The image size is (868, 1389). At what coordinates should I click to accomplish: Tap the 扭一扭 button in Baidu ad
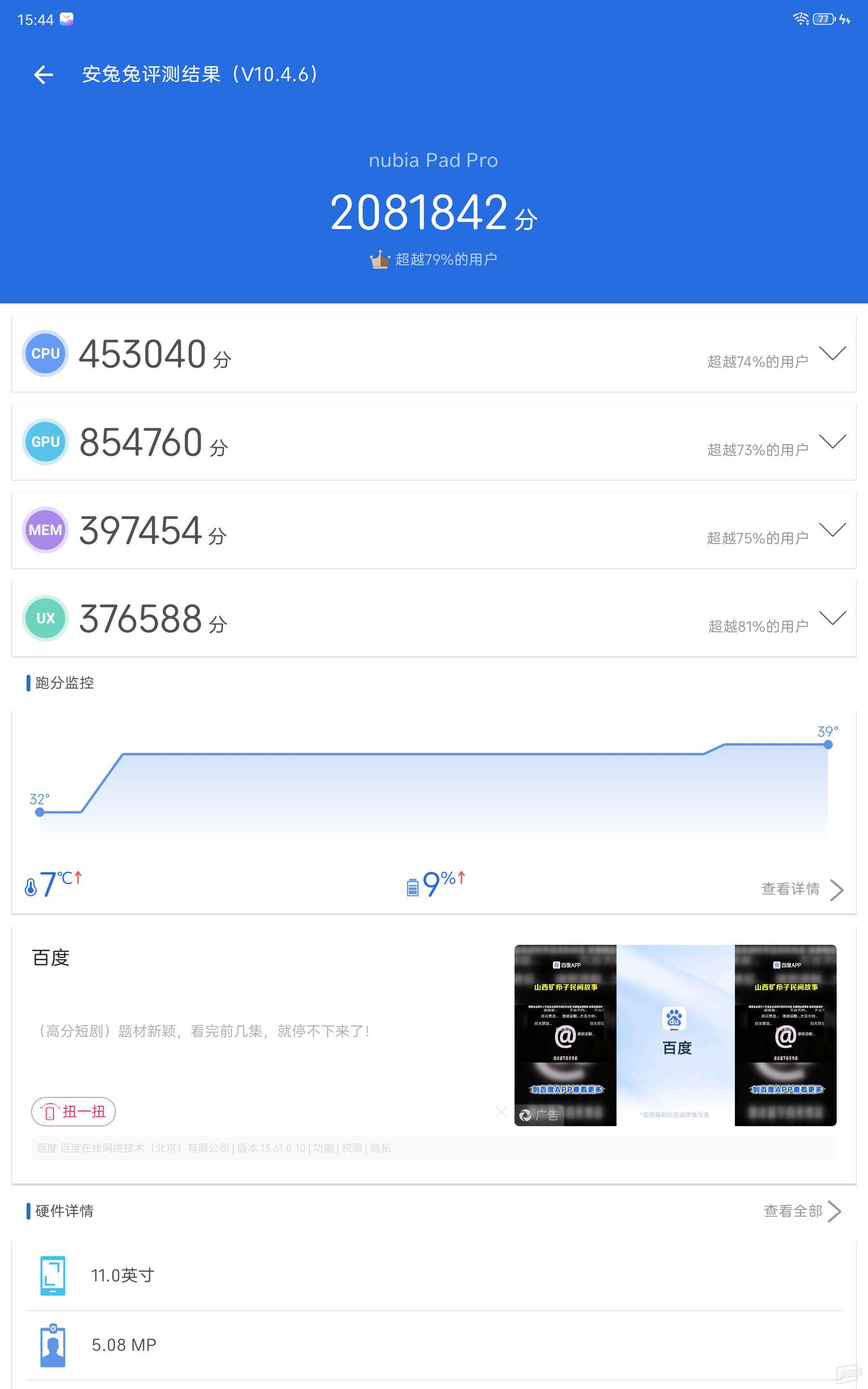73,1112
